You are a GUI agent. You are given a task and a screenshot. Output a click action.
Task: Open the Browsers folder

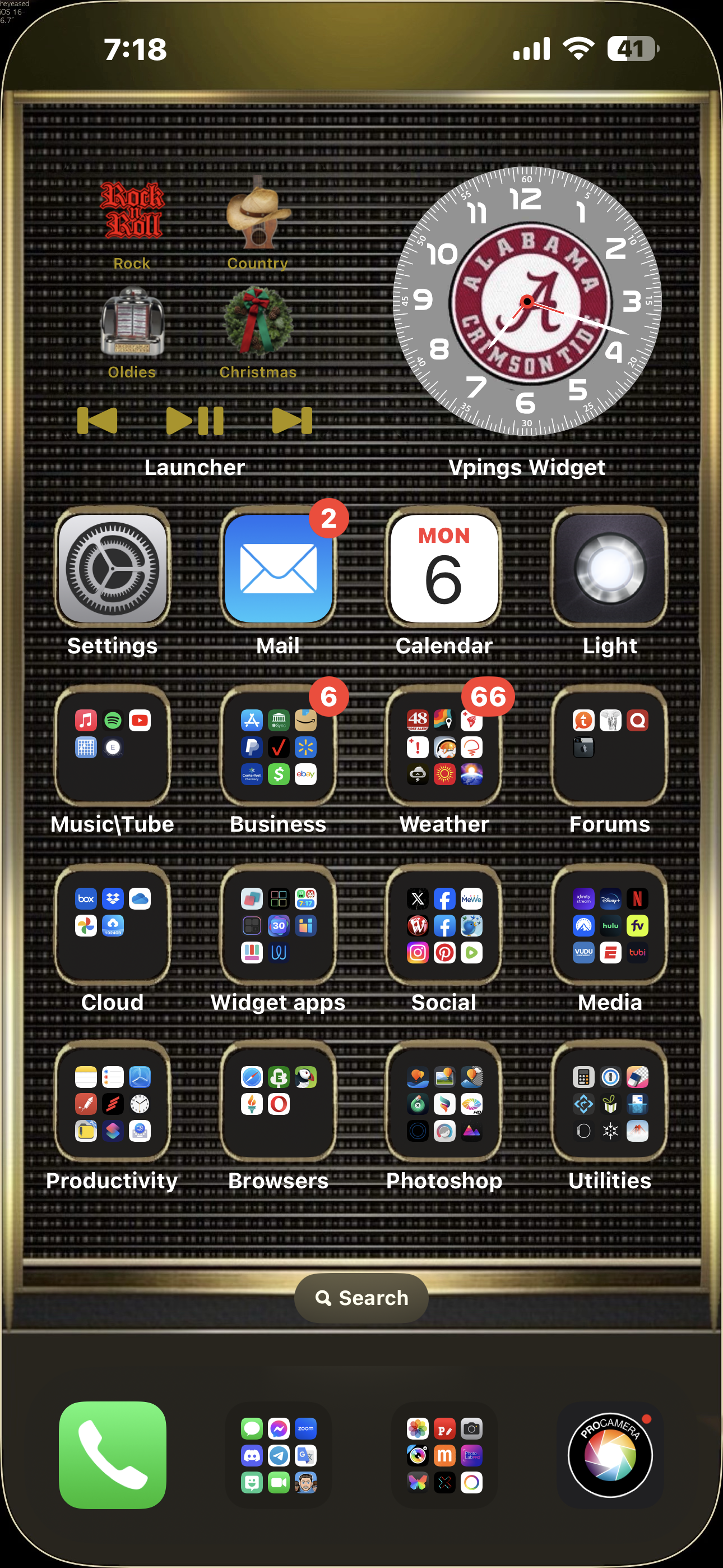[x=278, y=1103]
